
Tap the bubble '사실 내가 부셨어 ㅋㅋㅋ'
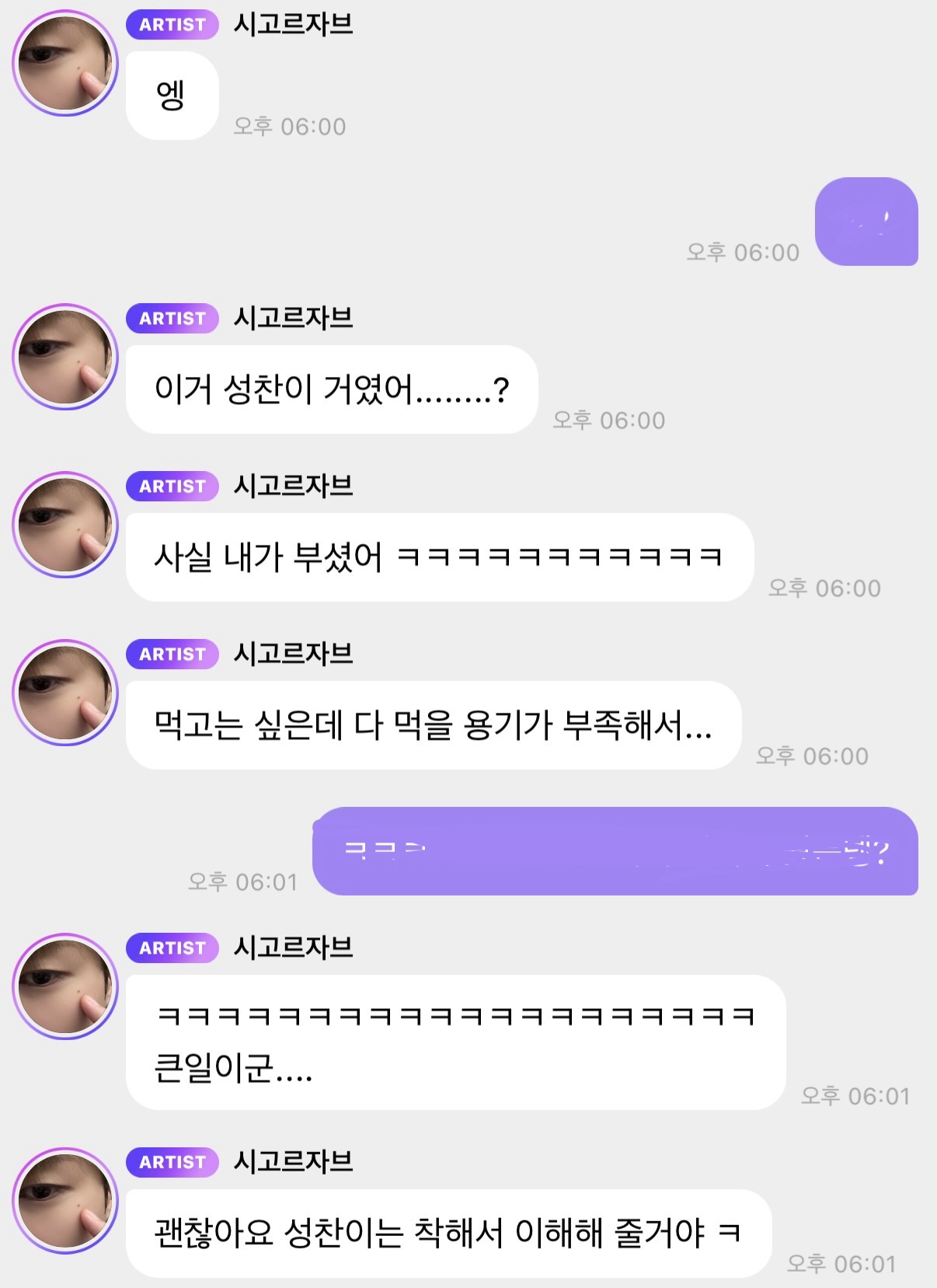click(x=435, y=556)
